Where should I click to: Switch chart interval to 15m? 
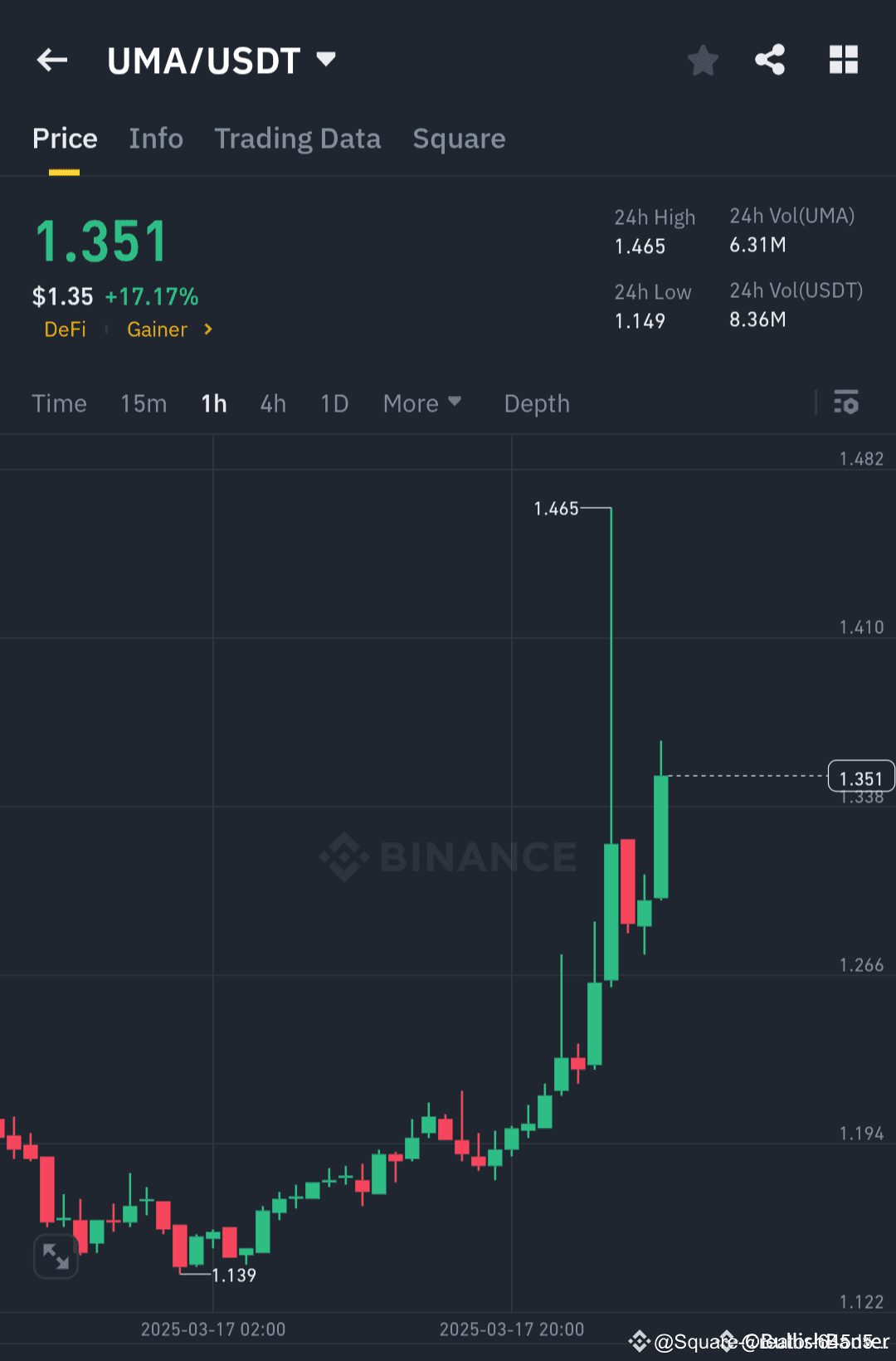143,403
